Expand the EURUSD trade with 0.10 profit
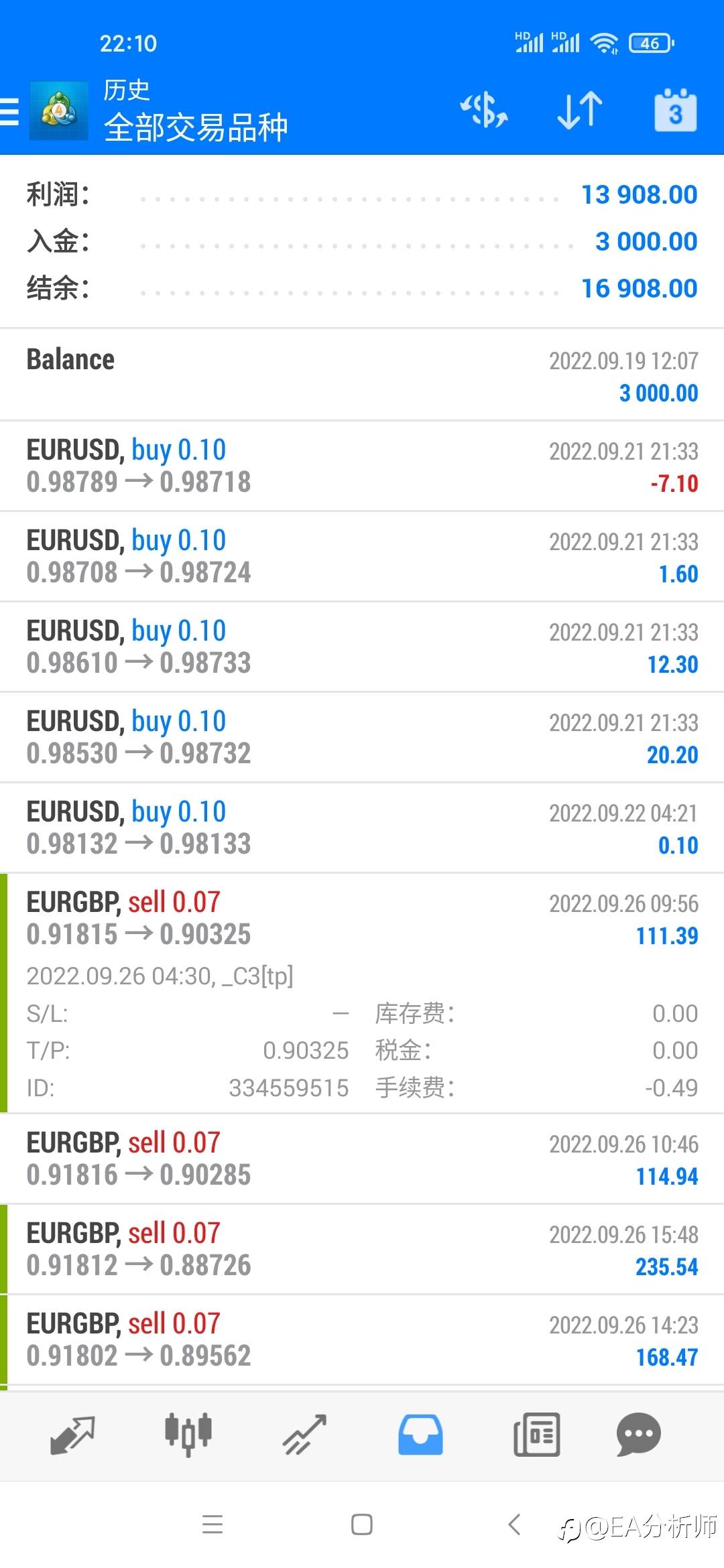This screenshot has height=1568, width=724. coord(362,828)
